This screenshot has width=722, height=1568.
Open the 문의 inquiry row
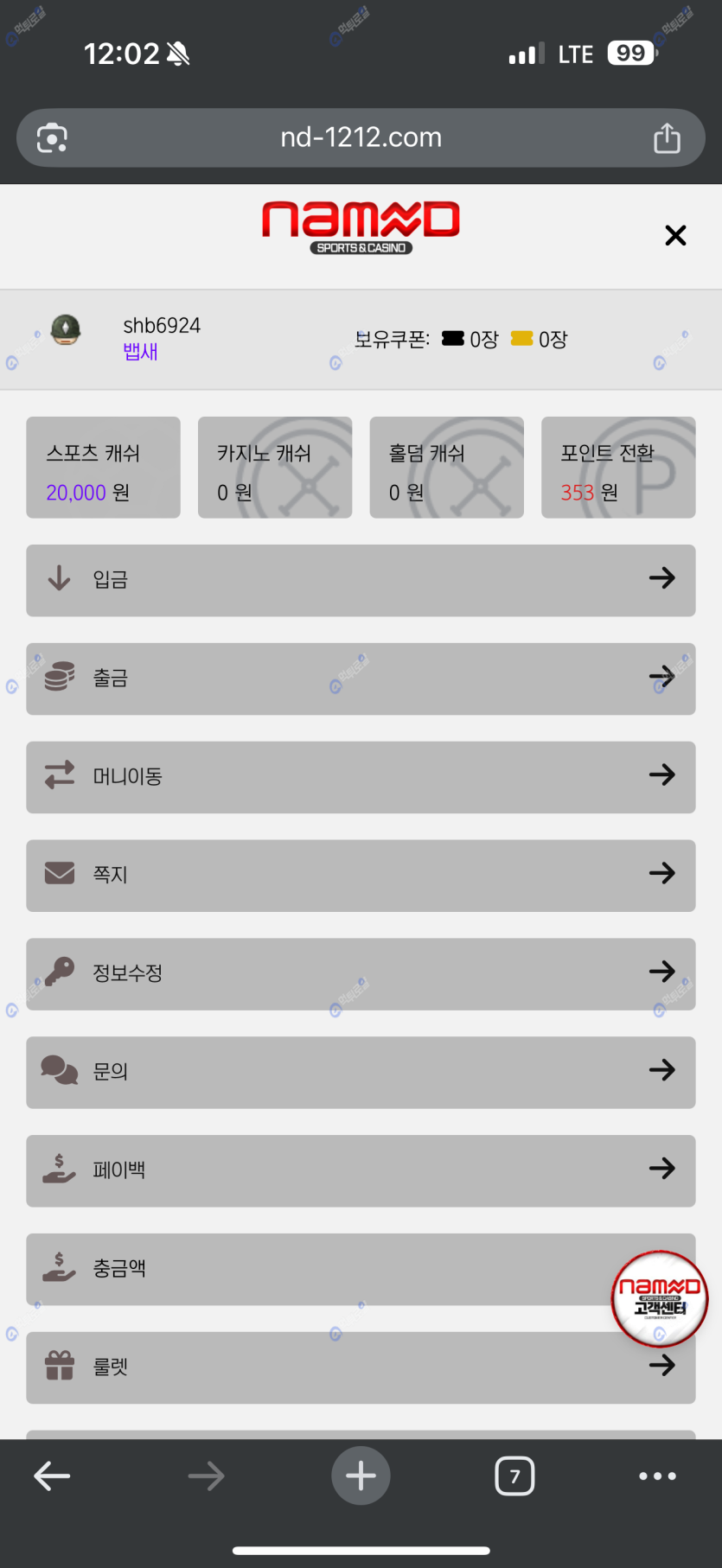[x=361, y=1073]
